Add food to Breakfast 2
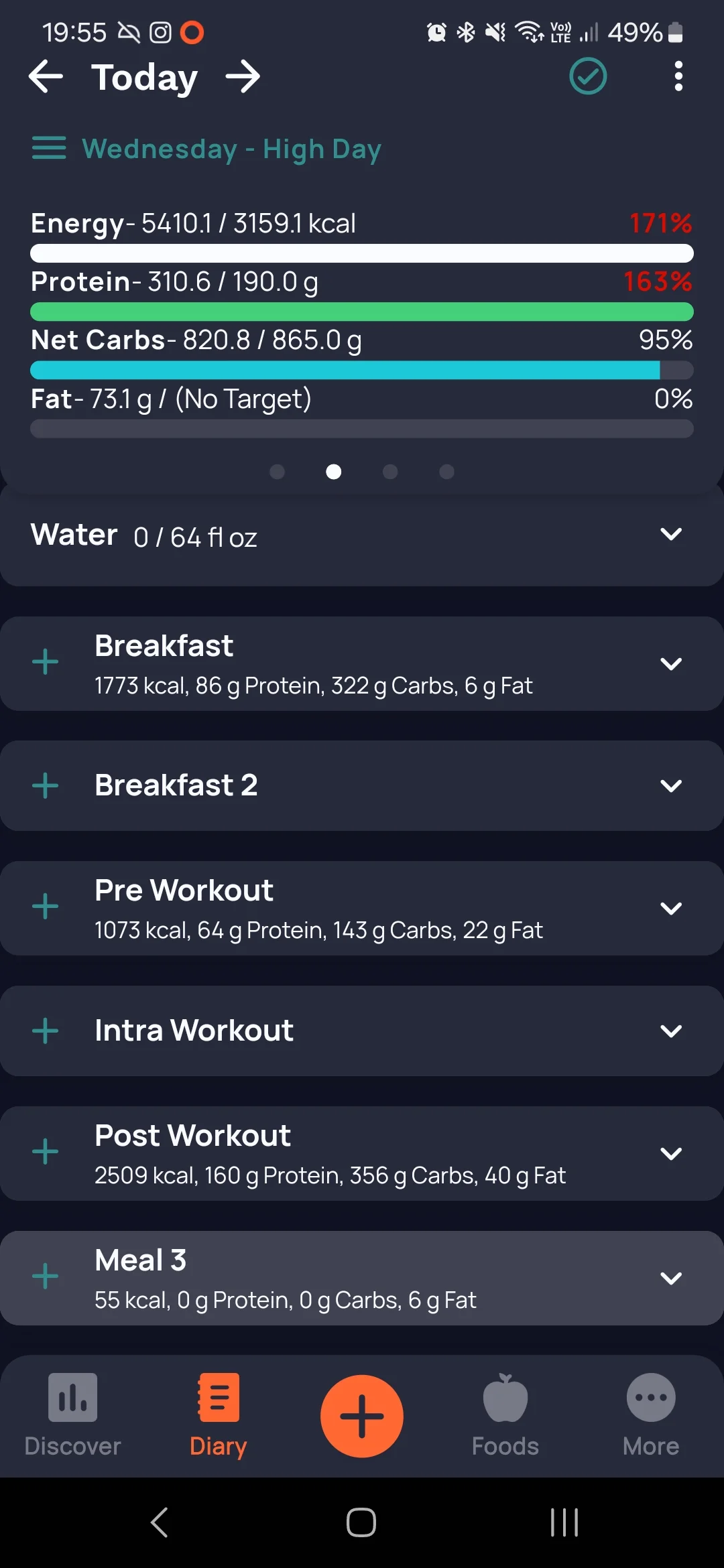724x1568 pixels. (46, 785)
